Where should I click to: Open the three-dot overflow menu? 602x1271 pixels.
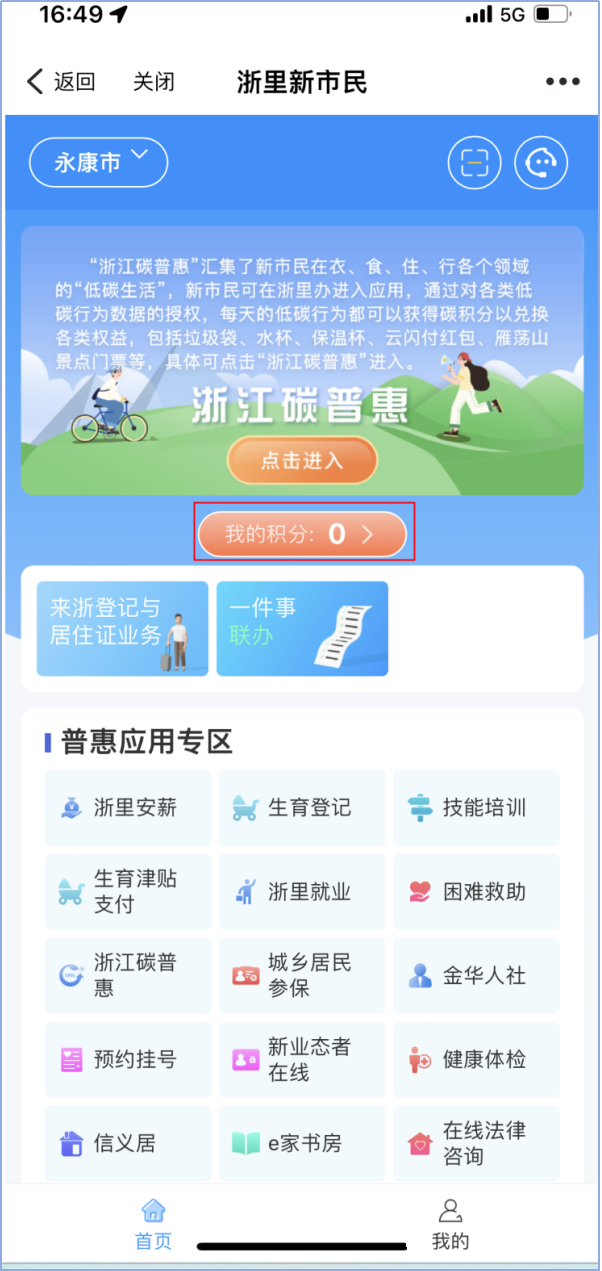coord(562,82)
